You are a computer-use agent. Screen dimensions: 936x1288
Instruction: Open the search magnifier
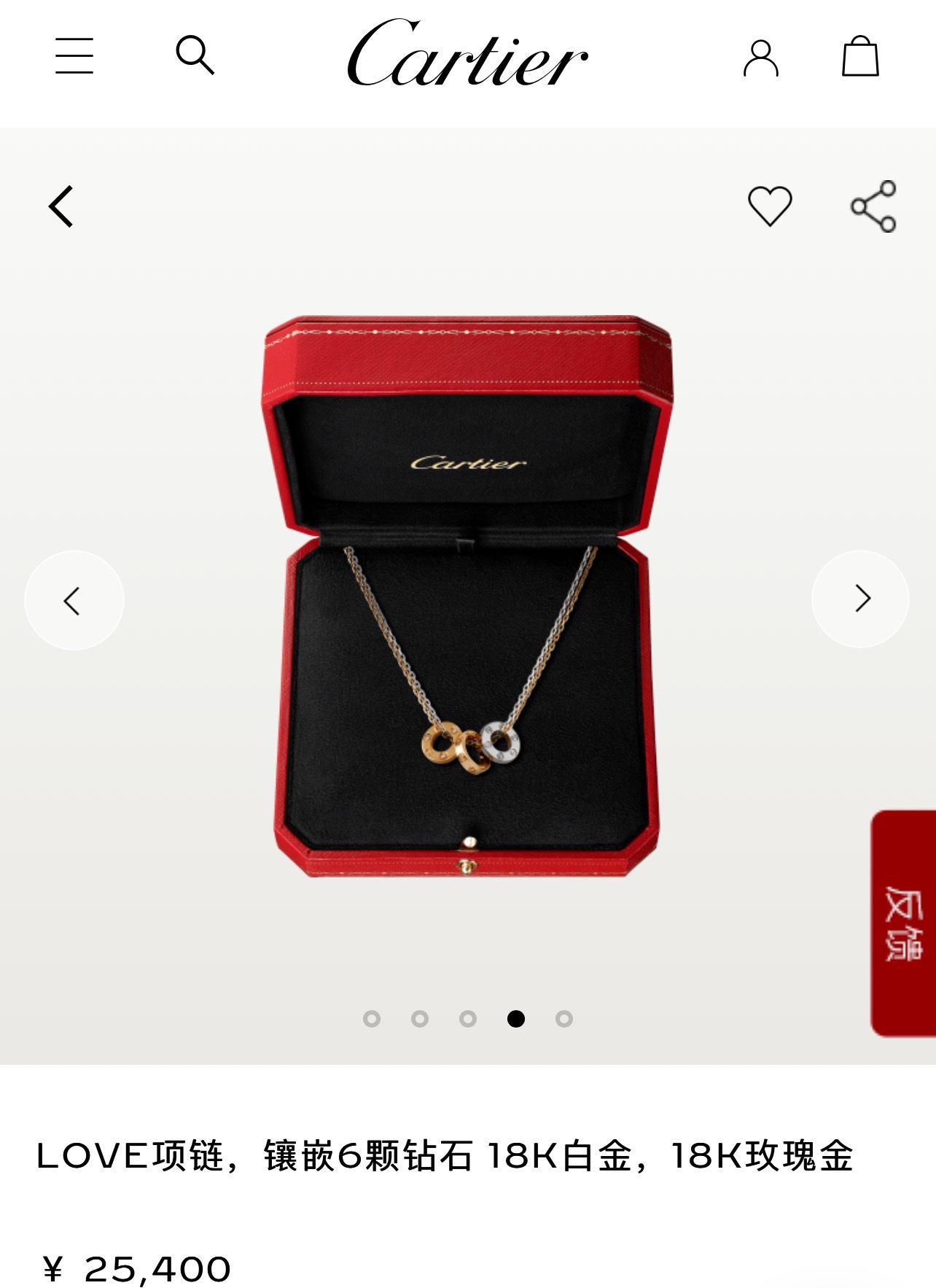[x=195, y=55]
